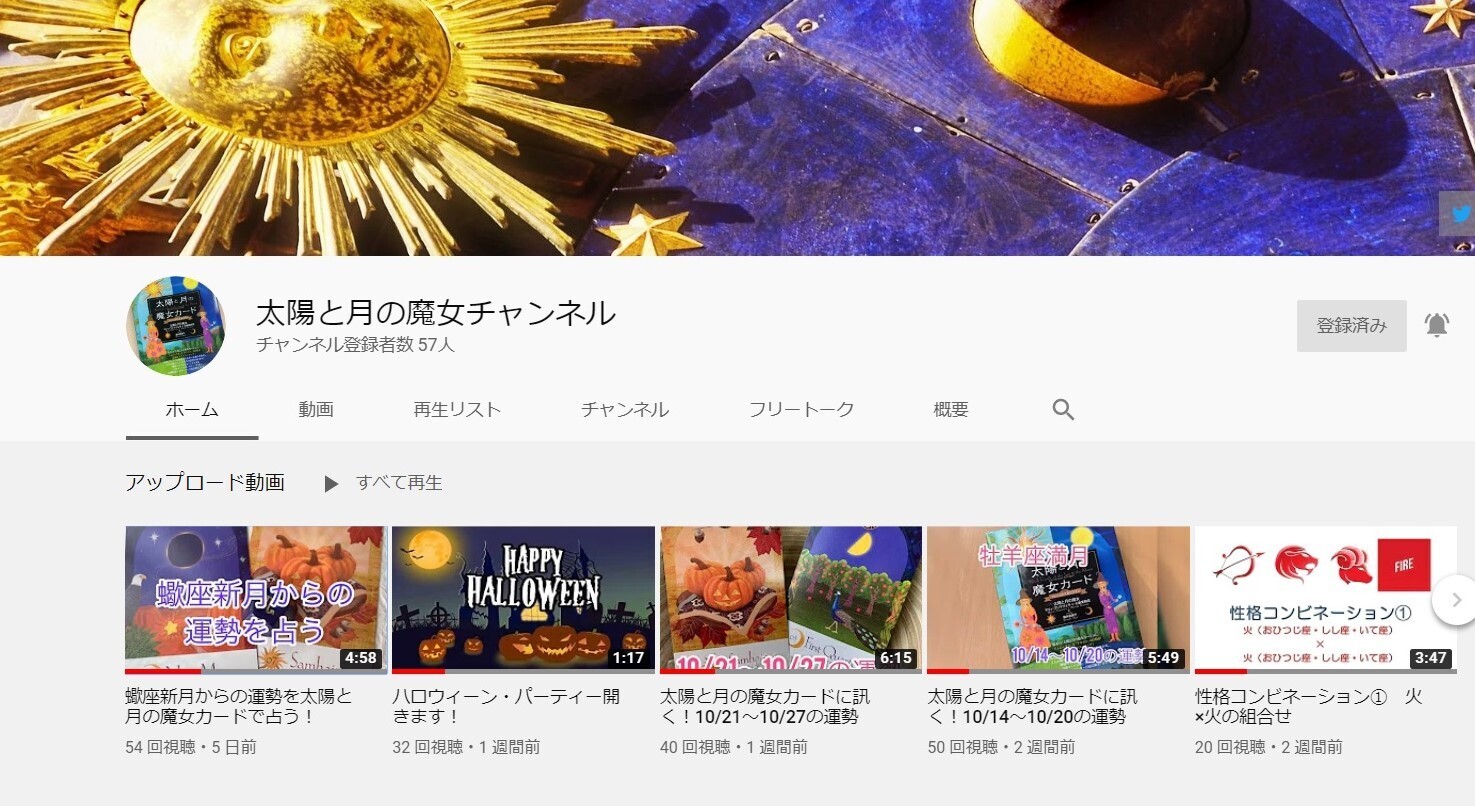Open the notification bell settings
Screen dimensions: 1475x806
[1436, 325]
